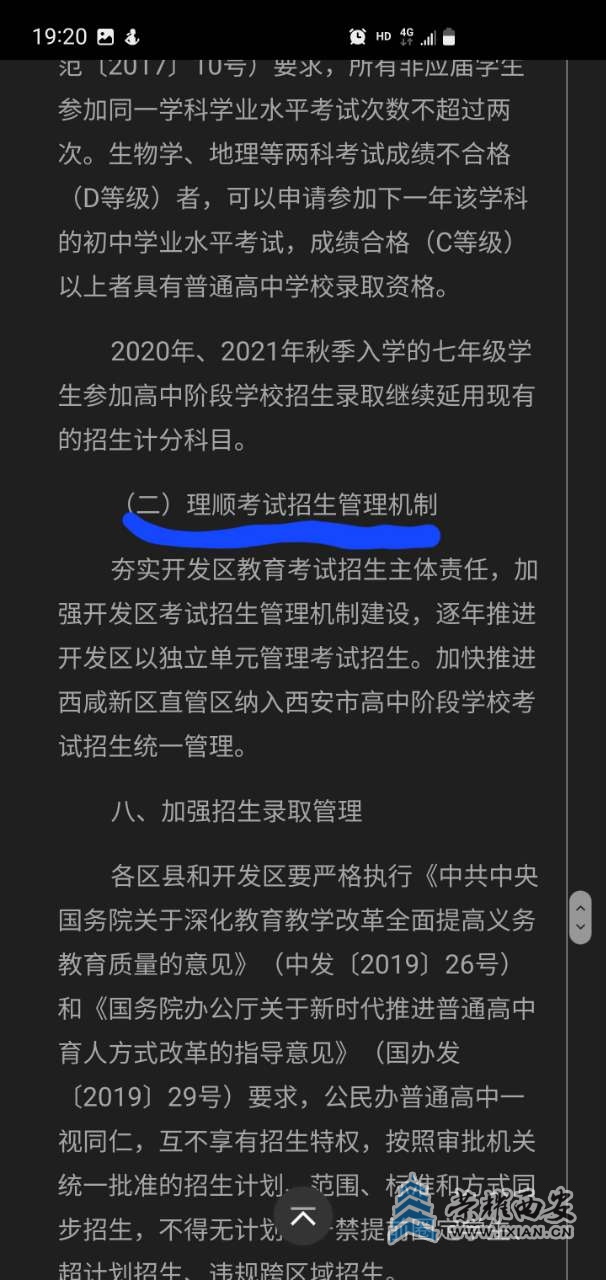Tap the fast-scroll handle on the right edge
606x1280 pixels.
click(x=580, y=917)
